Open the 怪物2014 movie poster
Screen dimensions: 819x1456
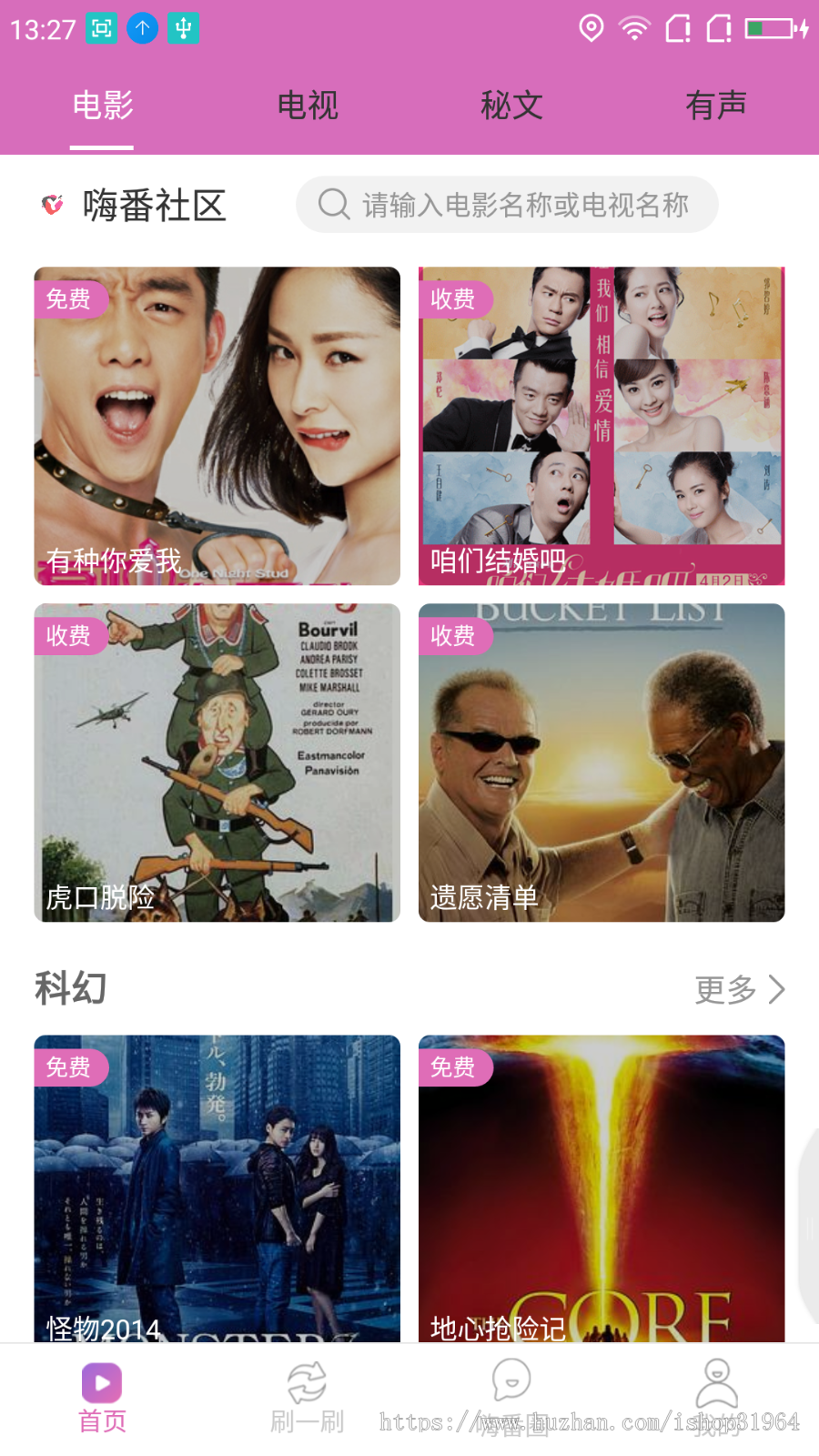point(217,1183)
